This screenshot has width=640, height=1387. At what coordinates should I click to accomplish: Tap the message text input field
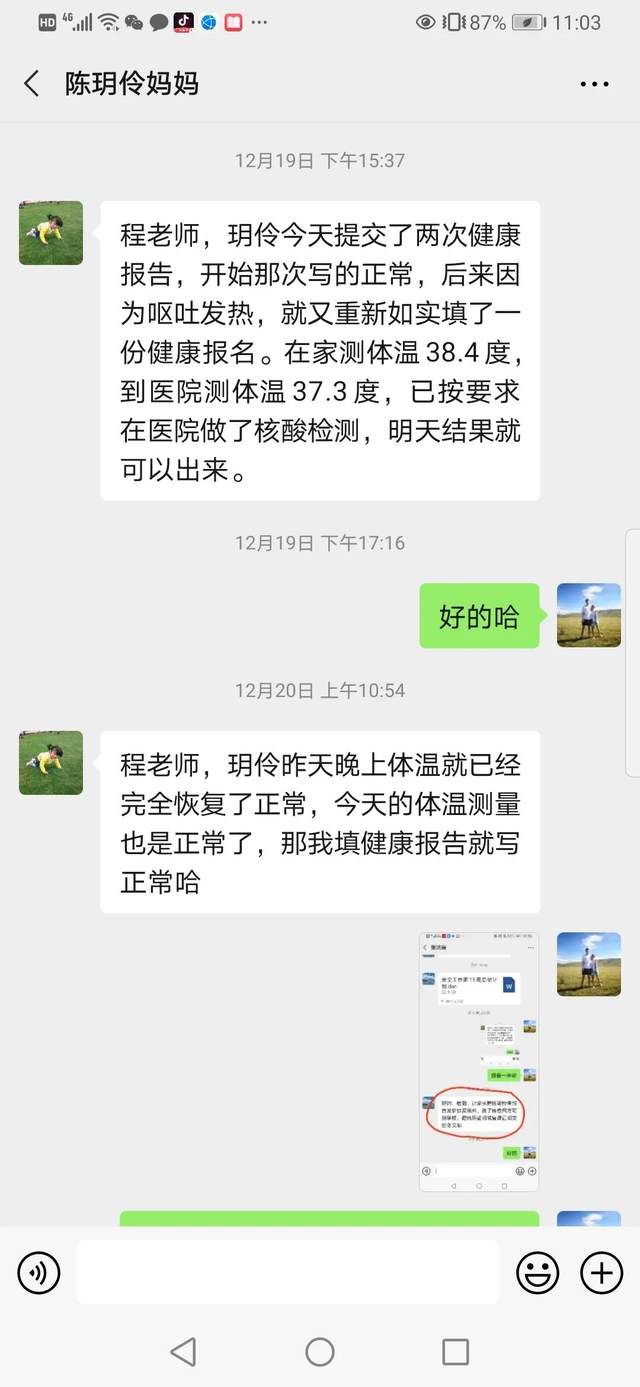(287, 1272)
